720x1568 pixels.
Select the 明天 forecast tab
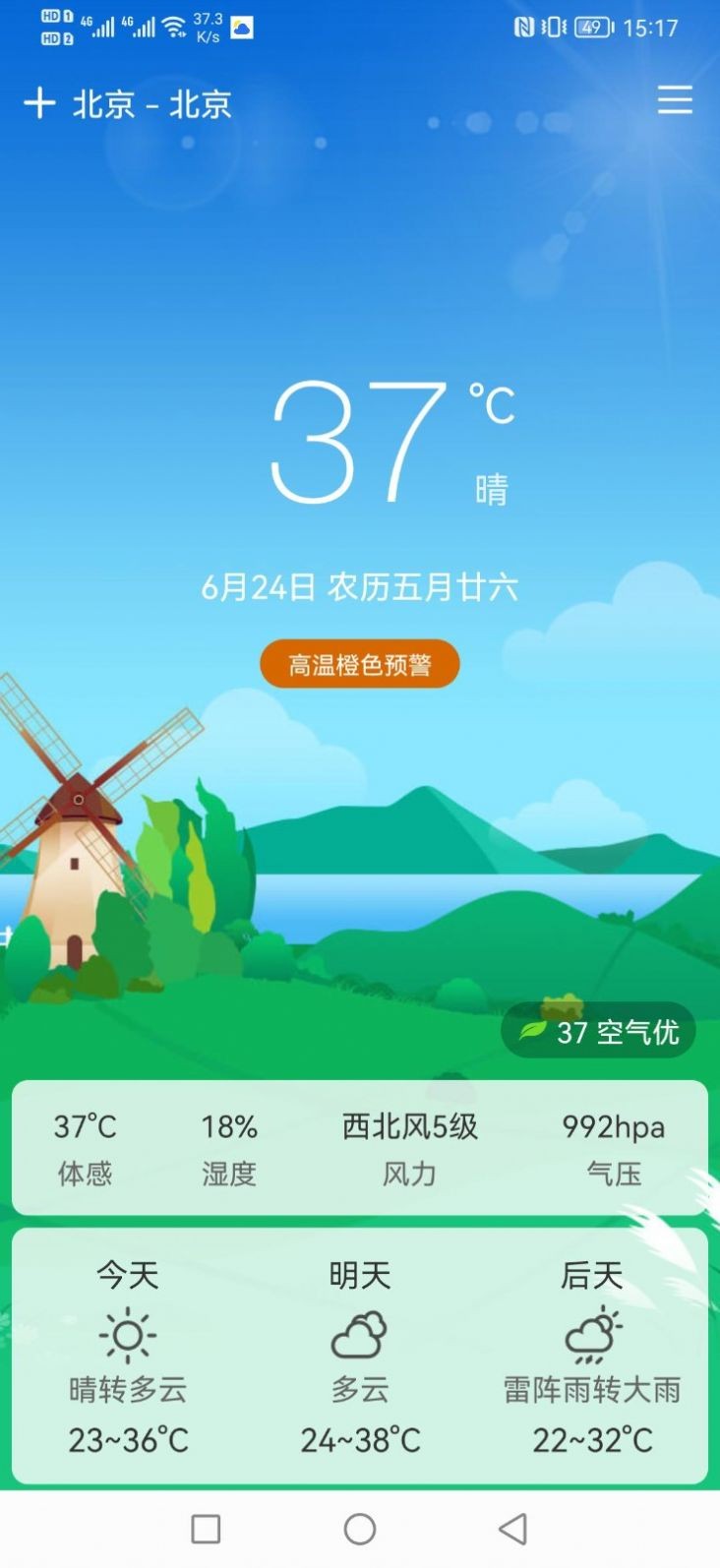[x=360, y=1274]
